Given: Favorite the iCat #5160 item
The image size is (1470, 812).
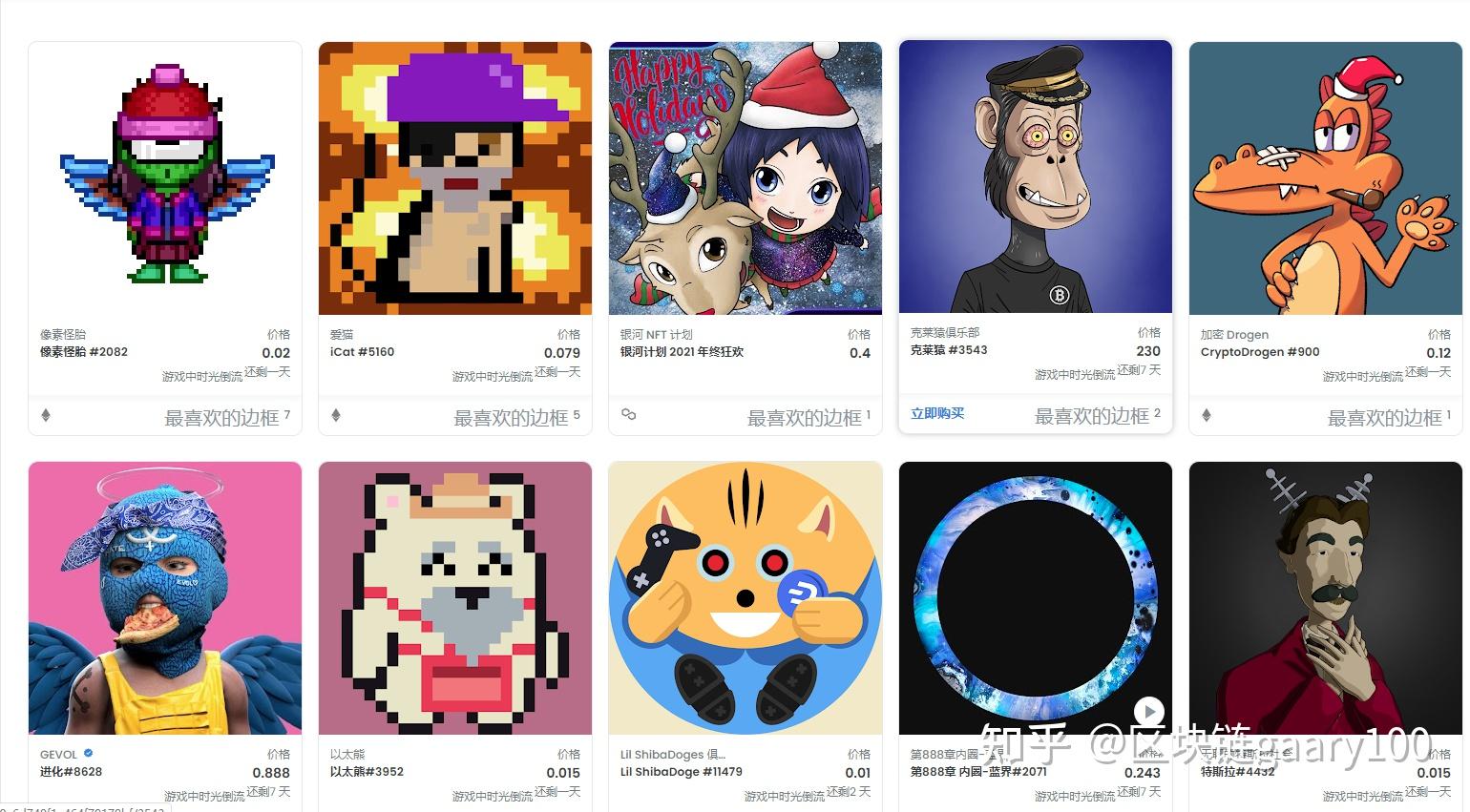Looking at the screenshot, I should [x=516, y=418].
